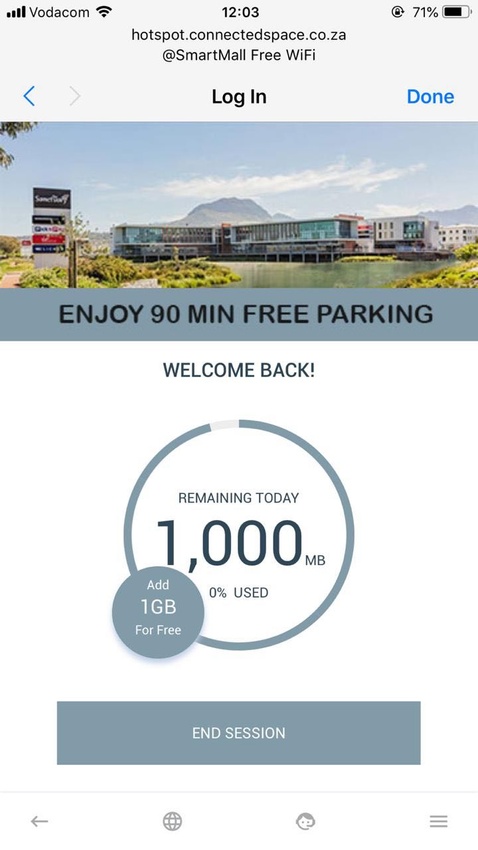Image resolution: width=478 pixels, height=850 pixels.
Task: Tap the bottom left back arrow
Action: tap(40, 821)
